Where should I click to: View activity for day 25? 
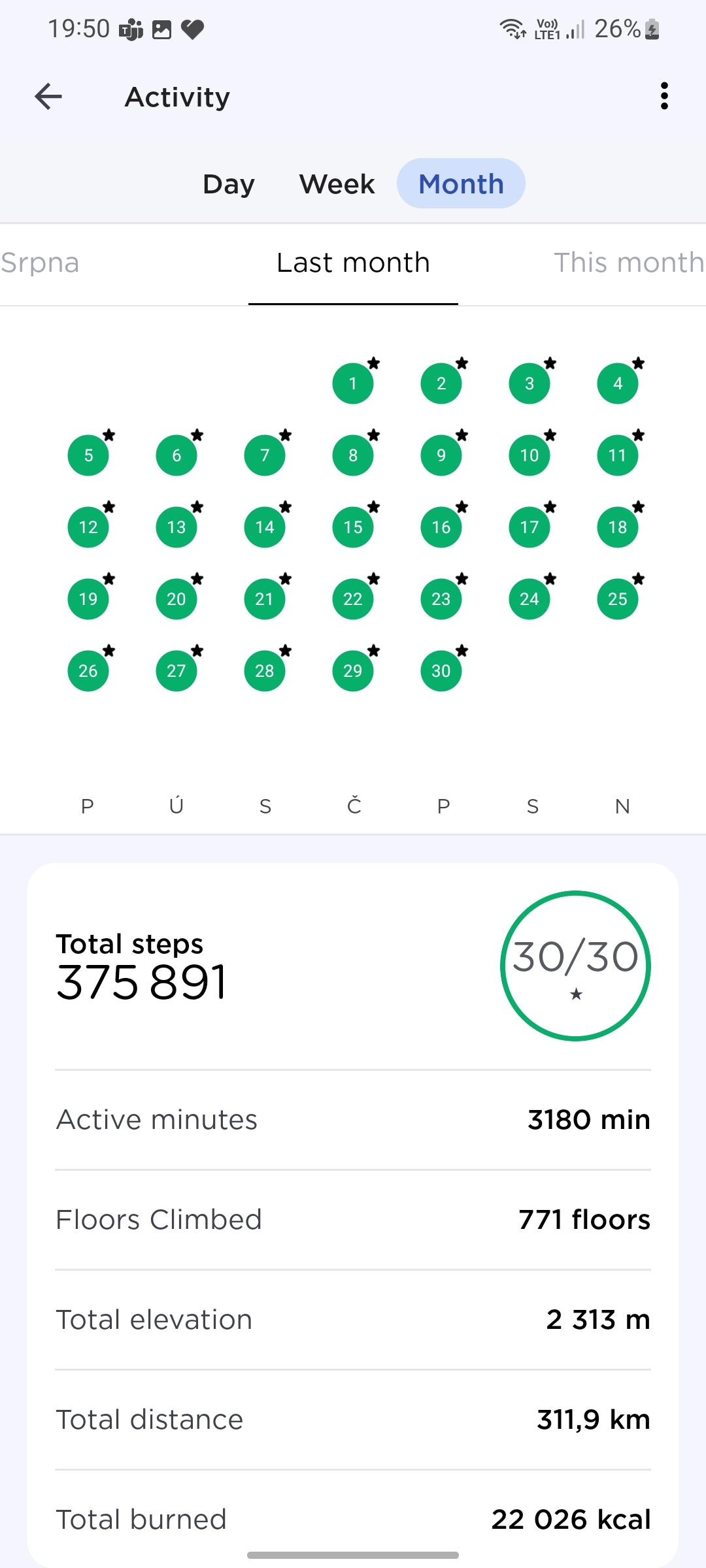click(618, 599)
